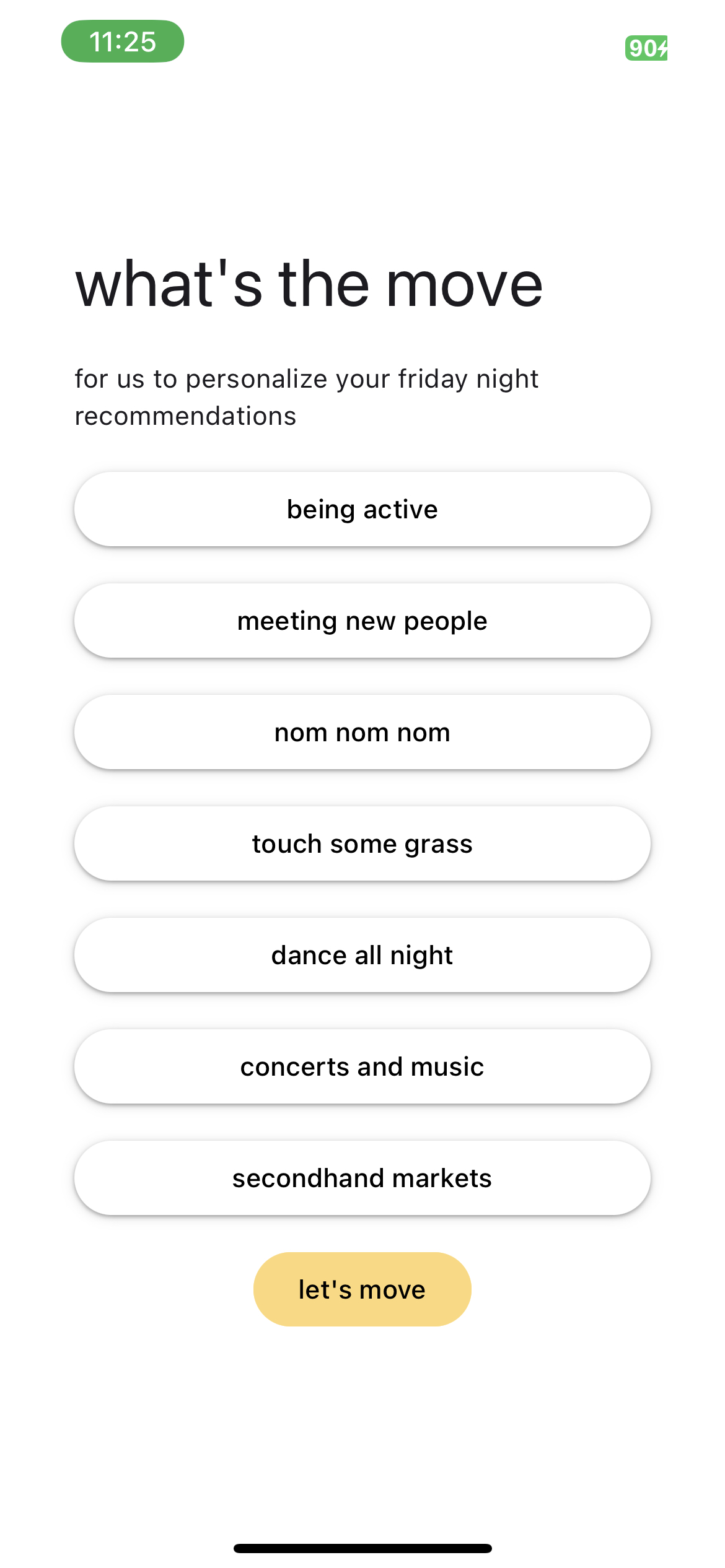Select "dance all night" interest

(x=362, y=955)
